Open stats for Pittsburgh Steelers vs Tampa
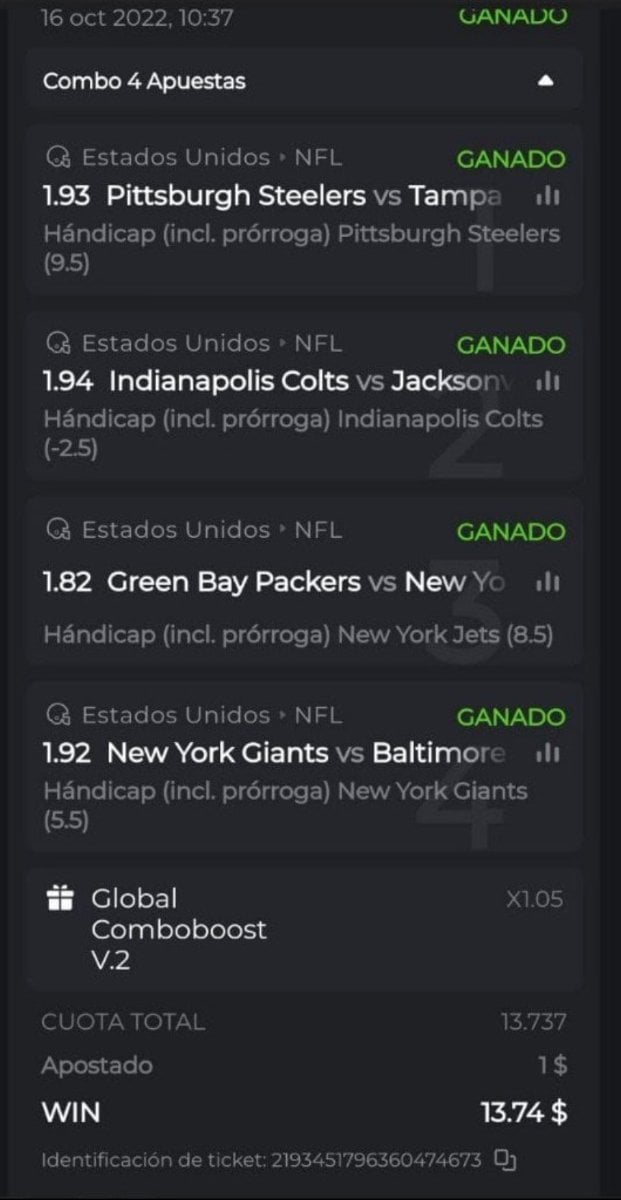This screenshot has height=1200, width=621. (547, 196)
